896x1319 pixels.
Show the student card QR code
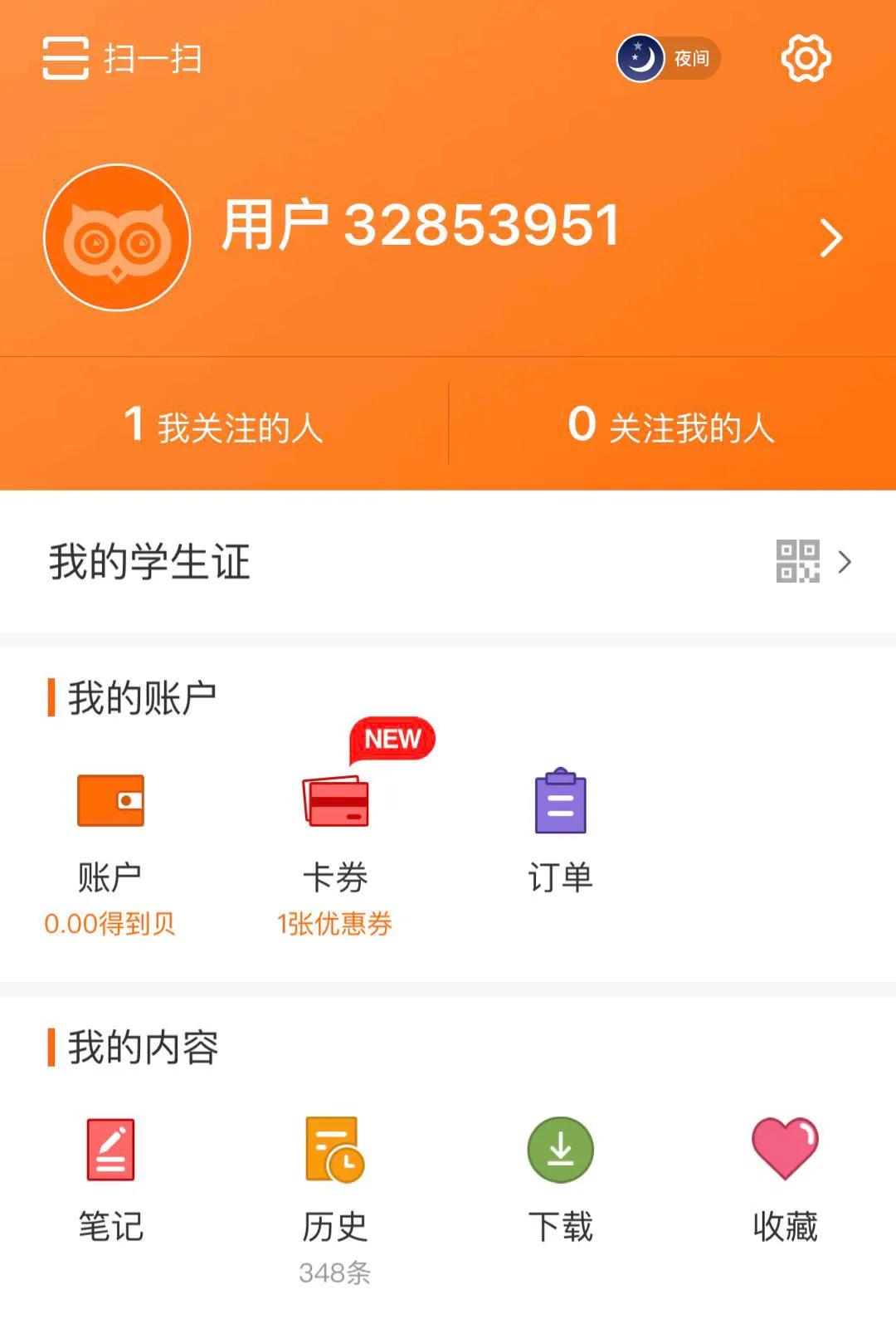(x=798, y=563)
